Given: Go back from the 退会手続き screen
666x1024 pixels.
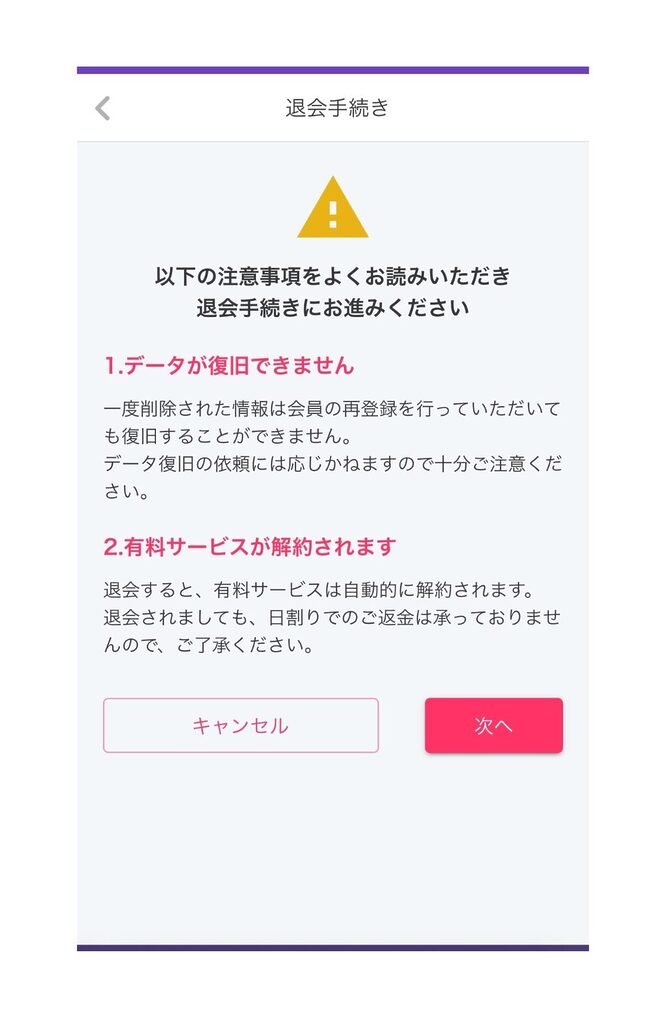Looking at the screenshot, I should point(102,108).
